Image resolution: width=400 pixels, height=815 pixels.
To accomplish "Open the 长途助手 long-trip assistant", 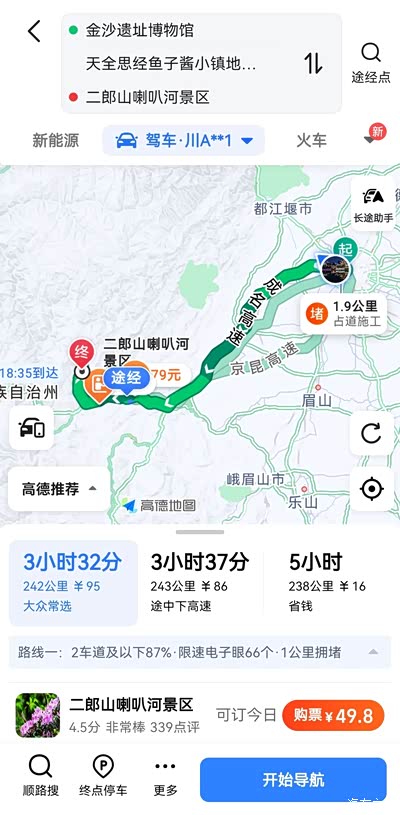I will point(373,203).
